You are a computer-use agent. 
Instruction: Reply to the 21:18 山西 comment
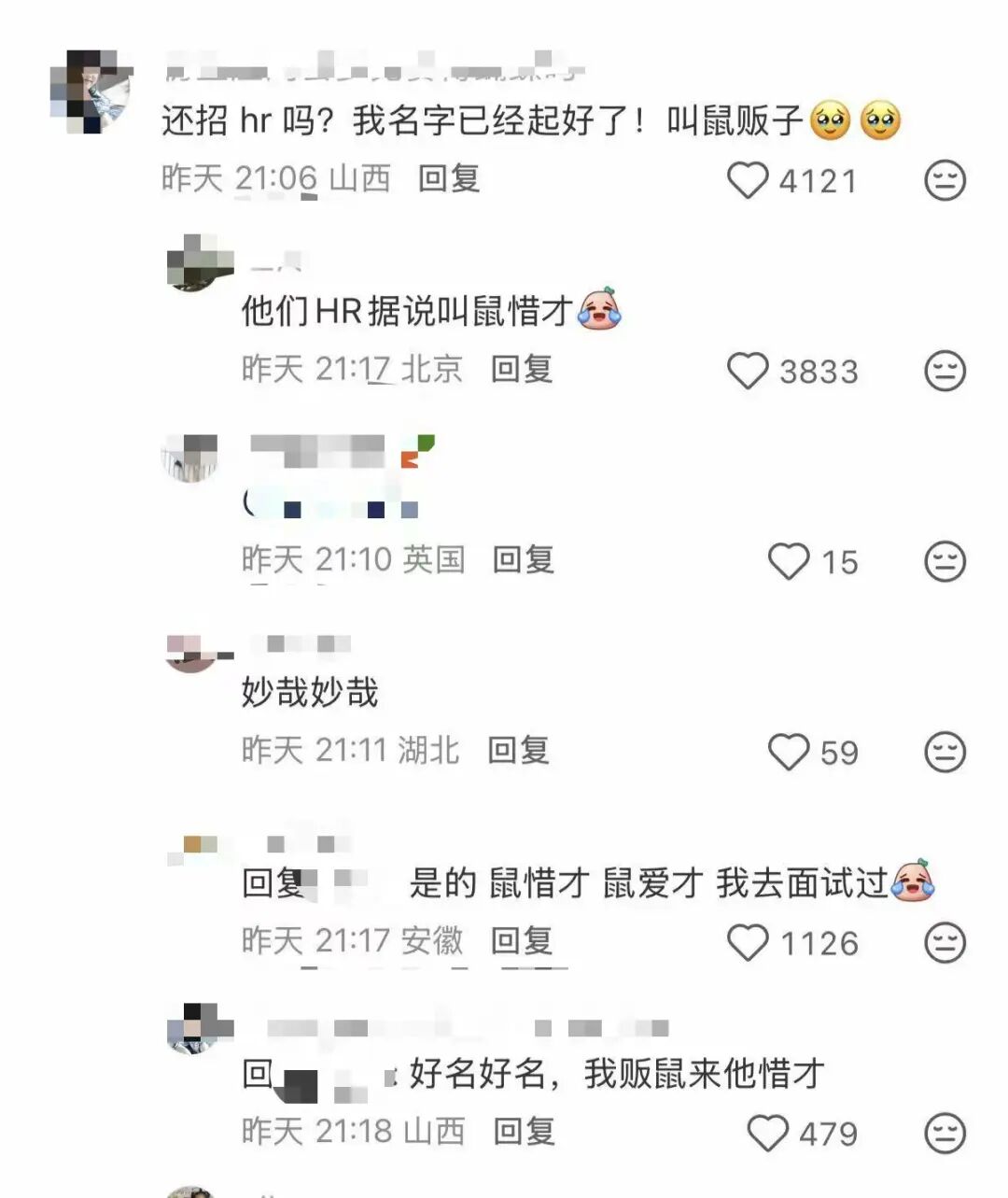point(523,1131)
